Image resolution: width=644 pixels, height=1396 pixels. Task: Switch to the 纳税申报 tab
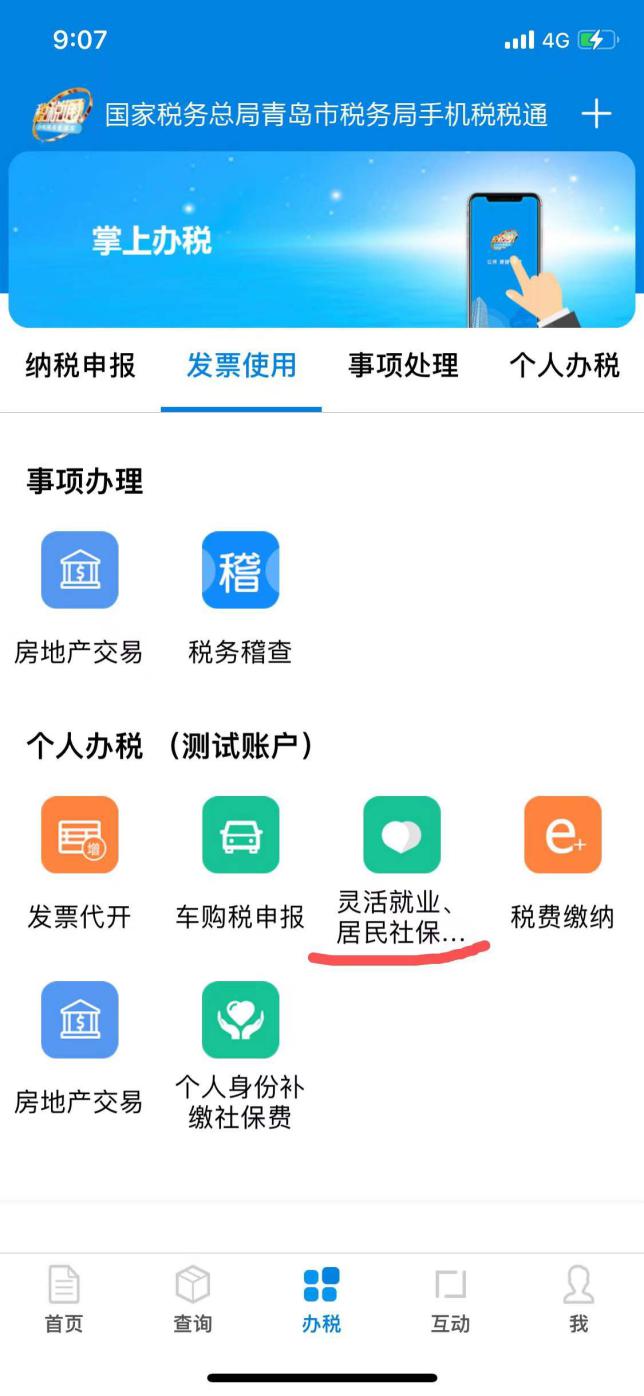80,366
